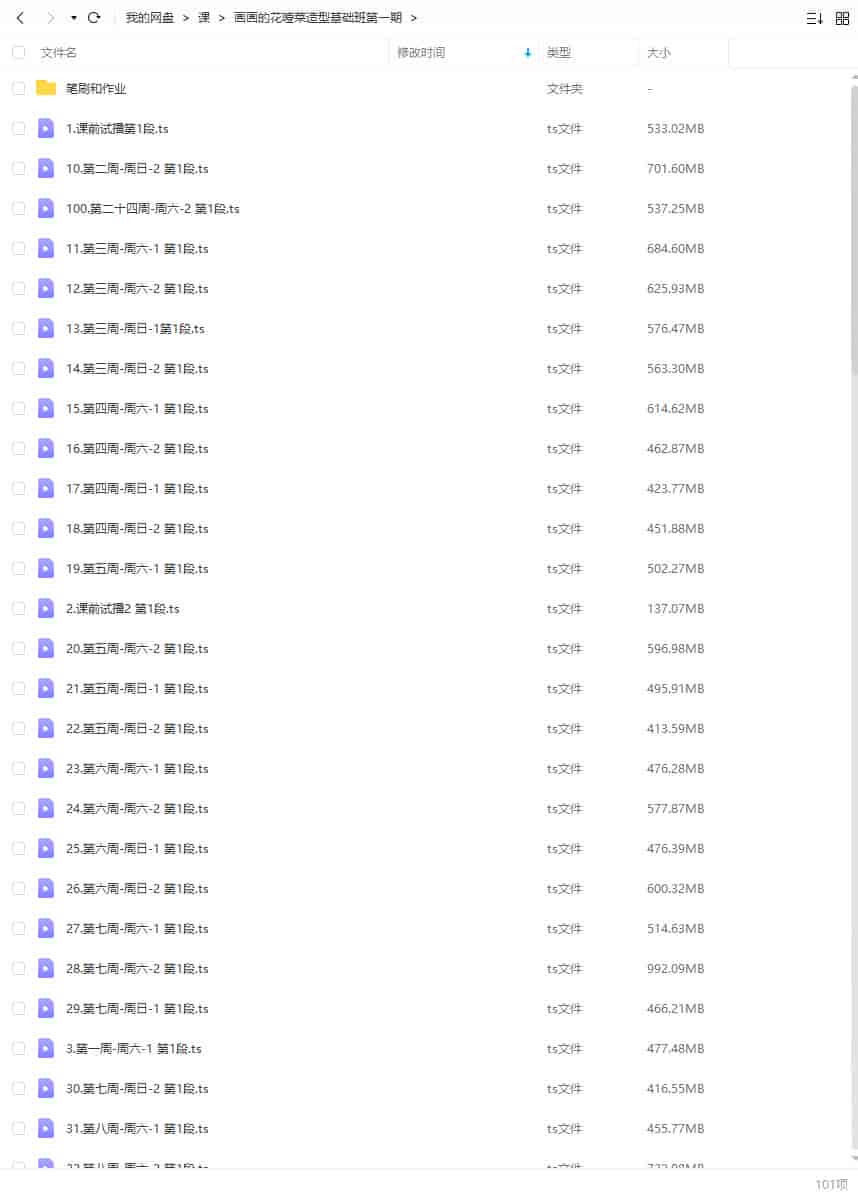Check the box for 13.第三周-周日-1

coord(19,328)
